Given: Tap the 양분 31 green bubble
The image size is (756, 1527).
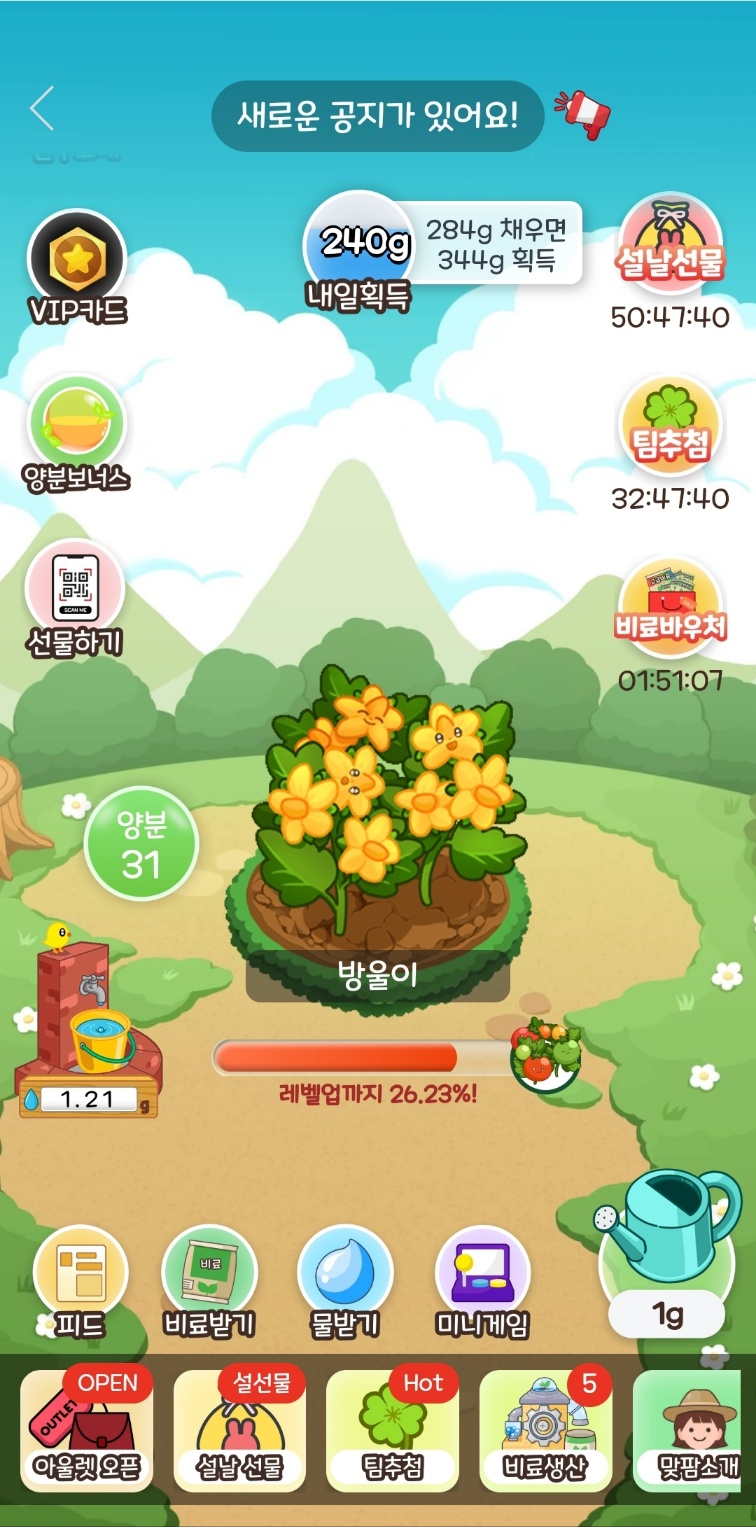Looking at the screenshot, I should tap(141, 843).
